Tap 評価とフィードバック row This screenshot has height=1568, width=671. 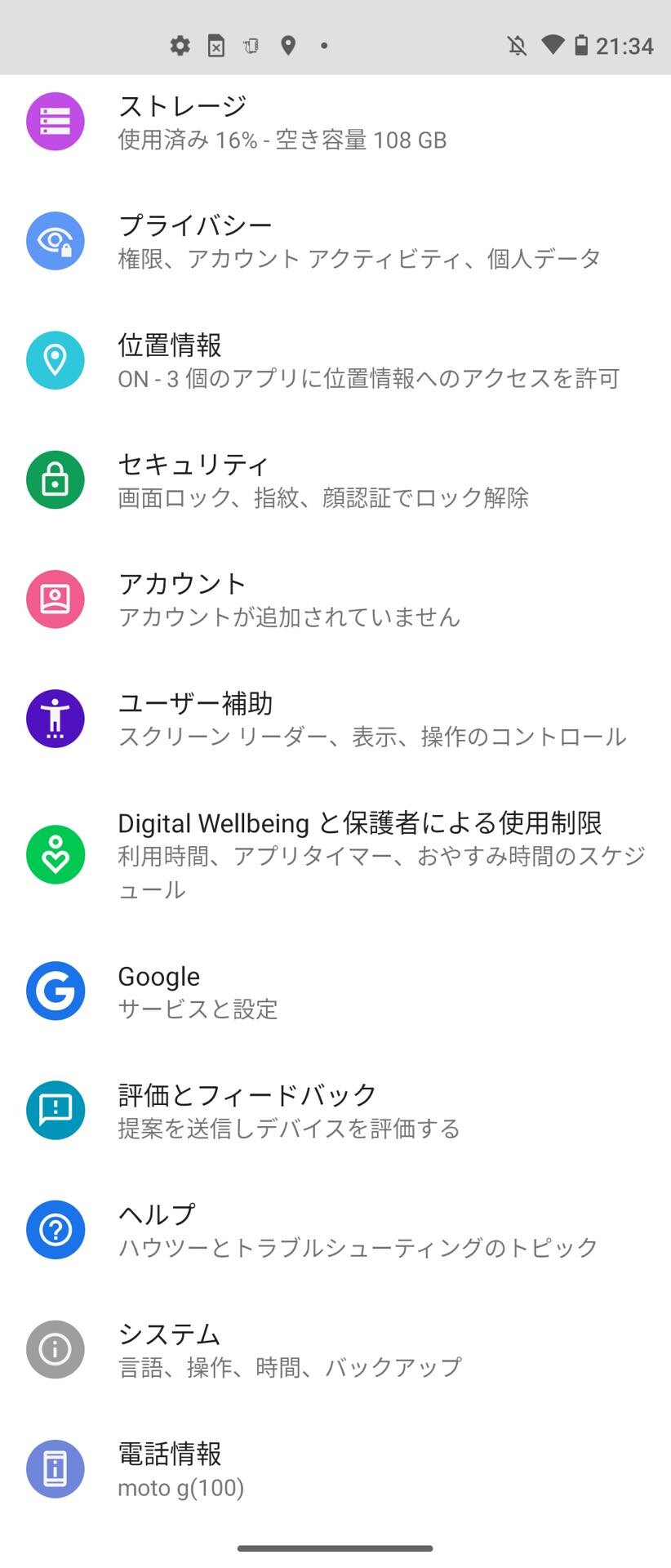pyautogui.click(x=335, y=1110)
